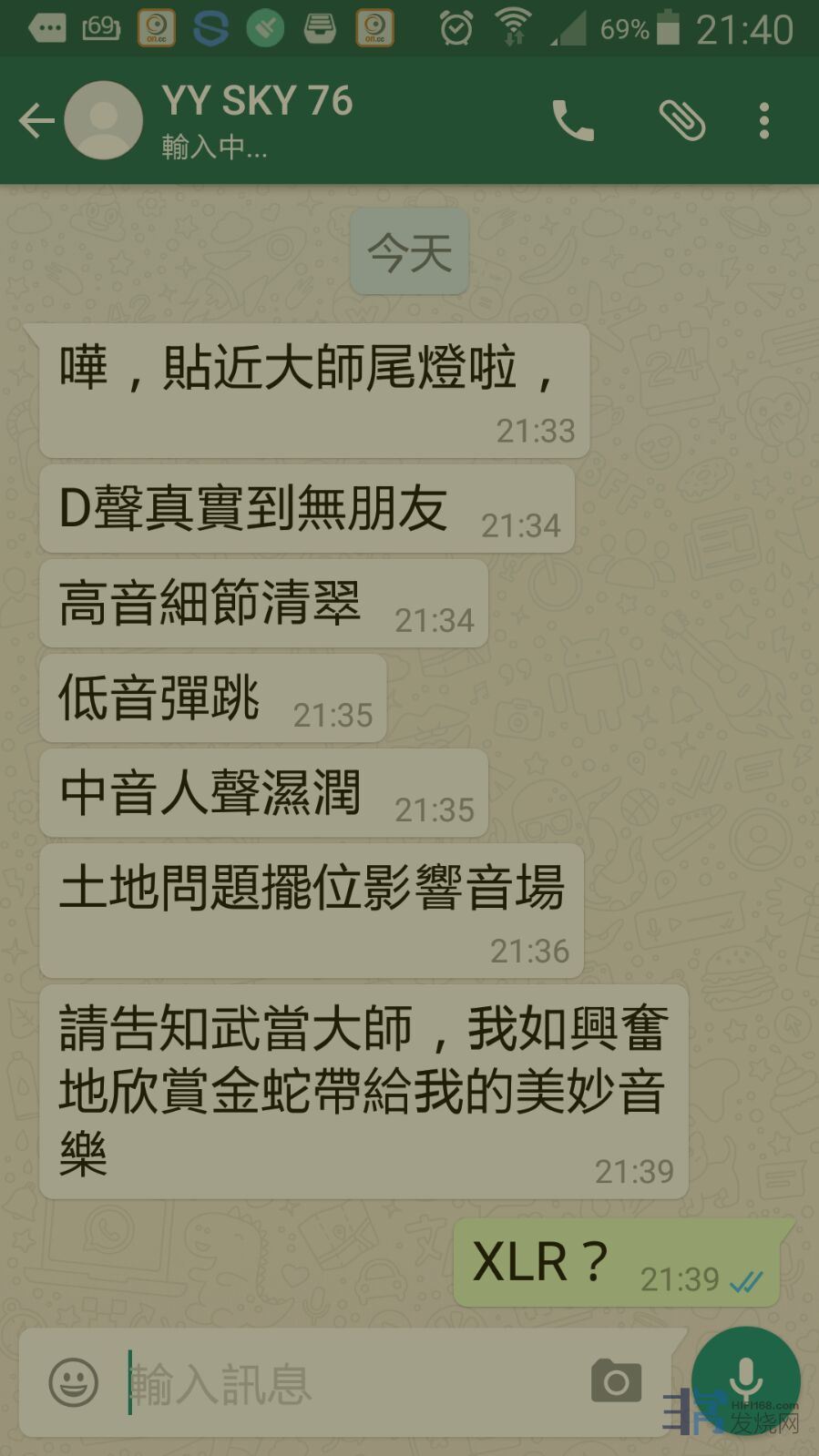Image resolution: width=819 pixels, height=1456 pixels.
Task: Go back to the chat list
Action: (x=36, y=120)
